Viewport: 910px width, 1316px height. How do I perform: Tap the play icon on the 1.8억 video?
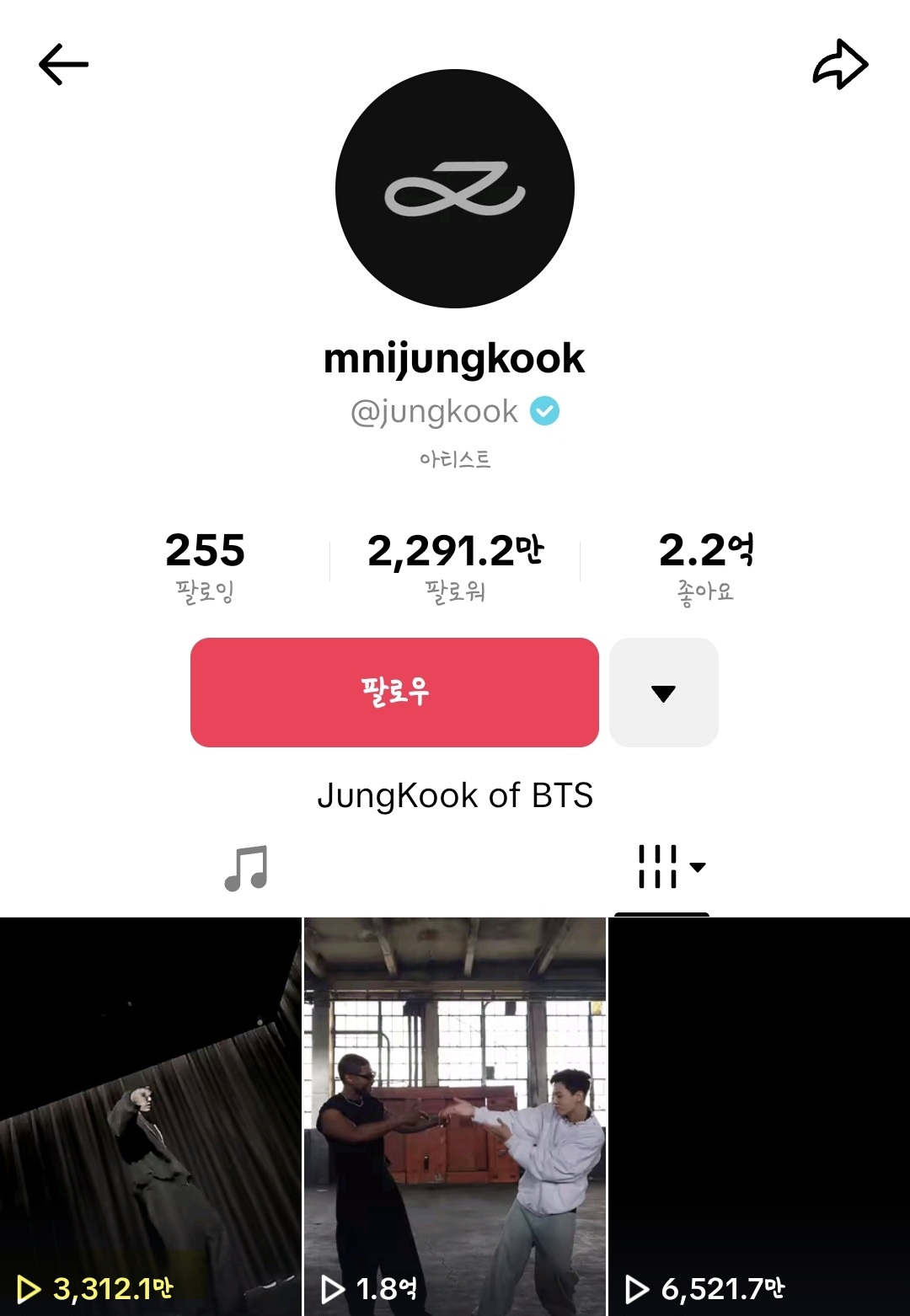pos(332,1287)
